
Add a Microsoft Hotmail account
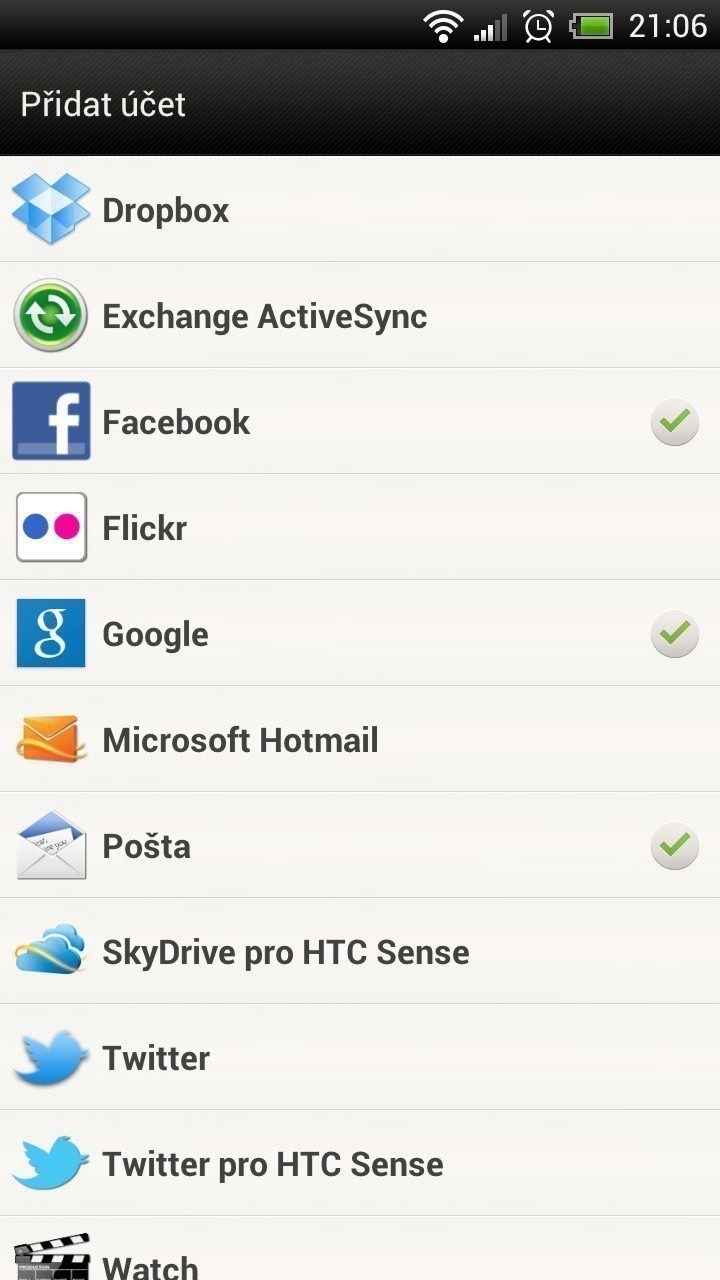pyautogui.click(x=360, y=740)
